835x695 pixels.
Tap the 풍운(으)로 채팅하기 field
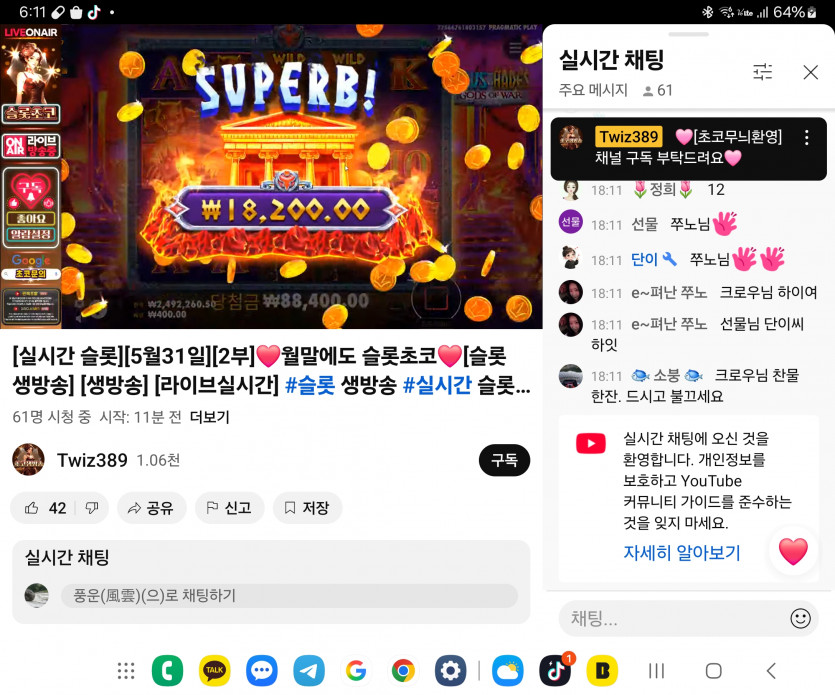tap(288, 596)
